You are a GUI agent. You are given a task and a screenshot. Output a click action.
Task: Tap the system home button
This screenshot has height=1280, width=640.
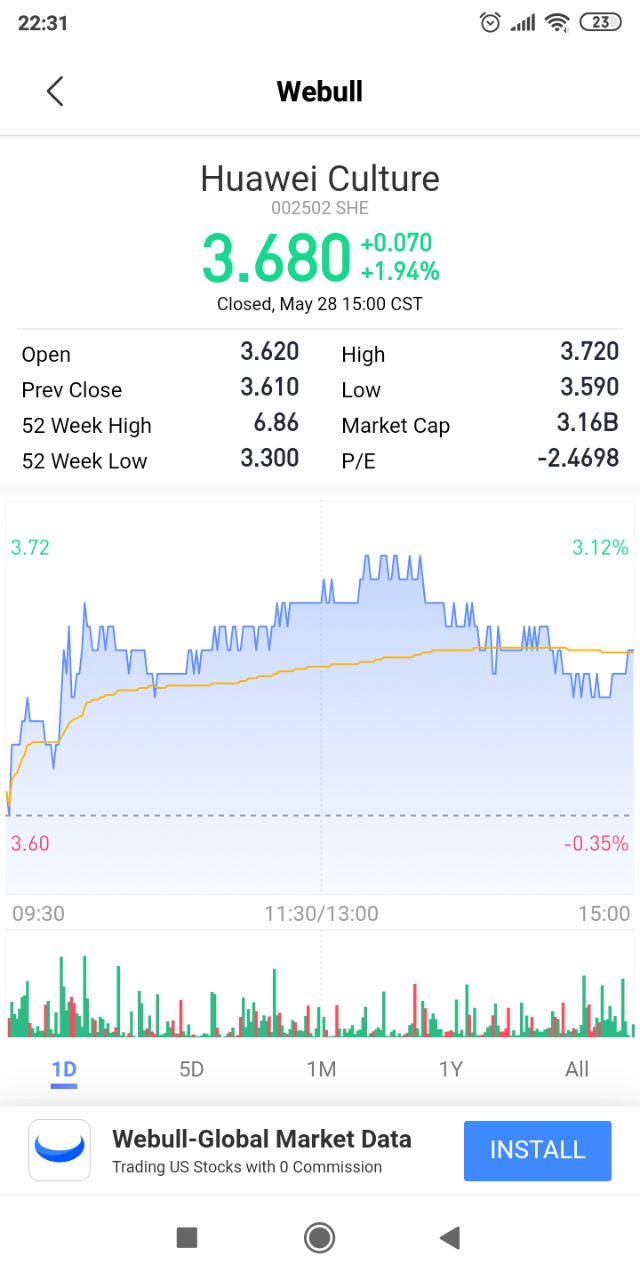tap(320, 1238)
